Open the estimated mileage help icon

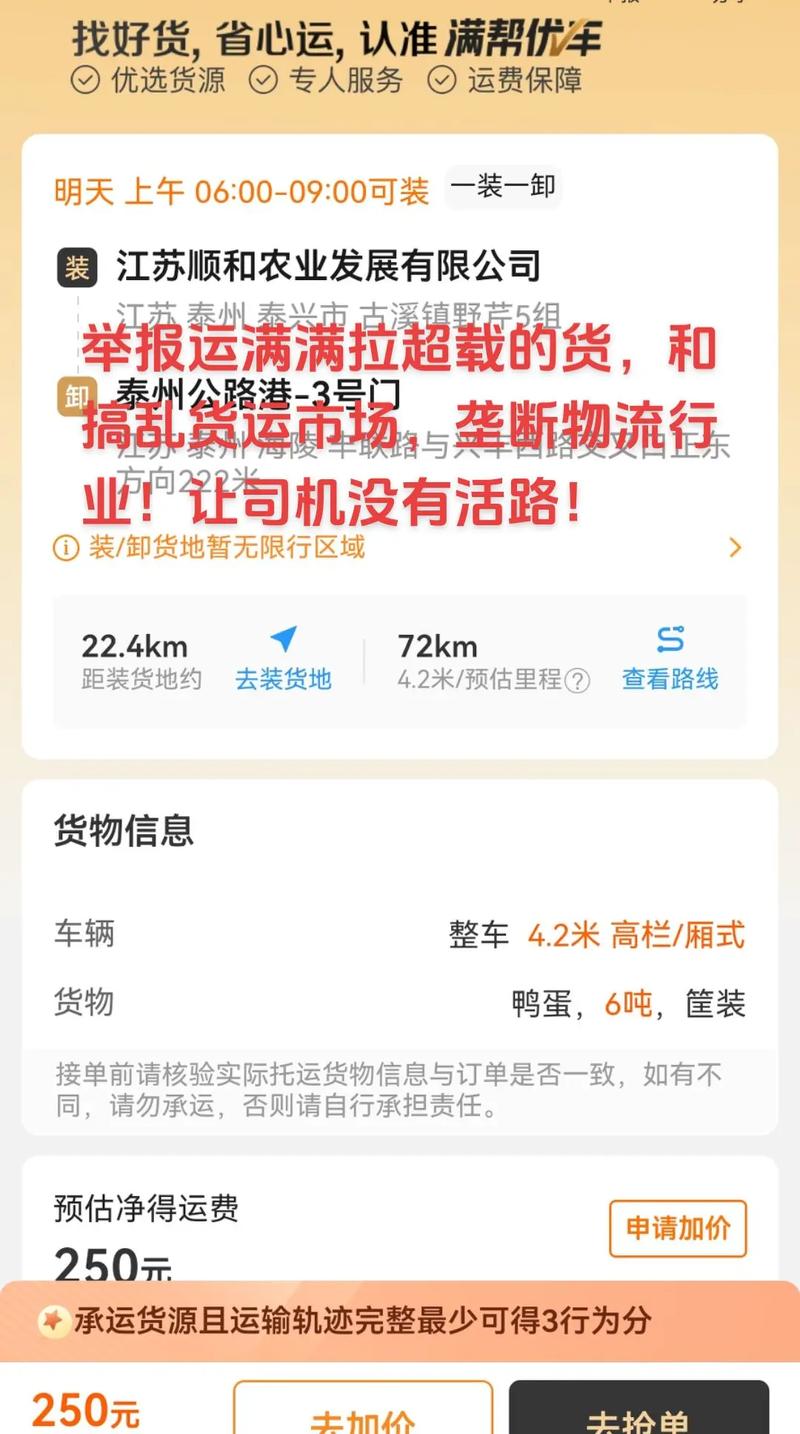pyautogui.click(x=577, y=681)
